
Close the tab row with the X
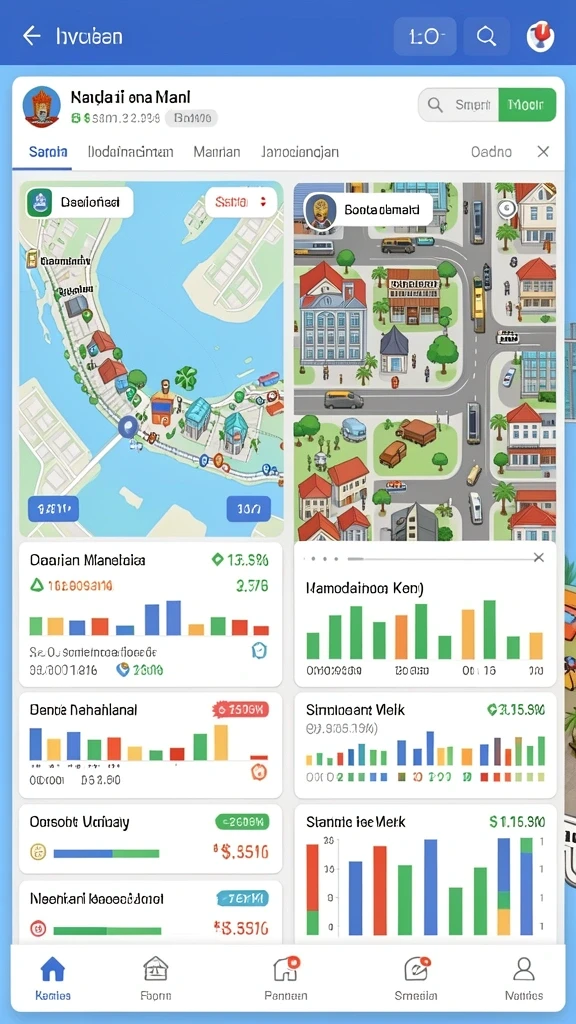coord(543,152)
